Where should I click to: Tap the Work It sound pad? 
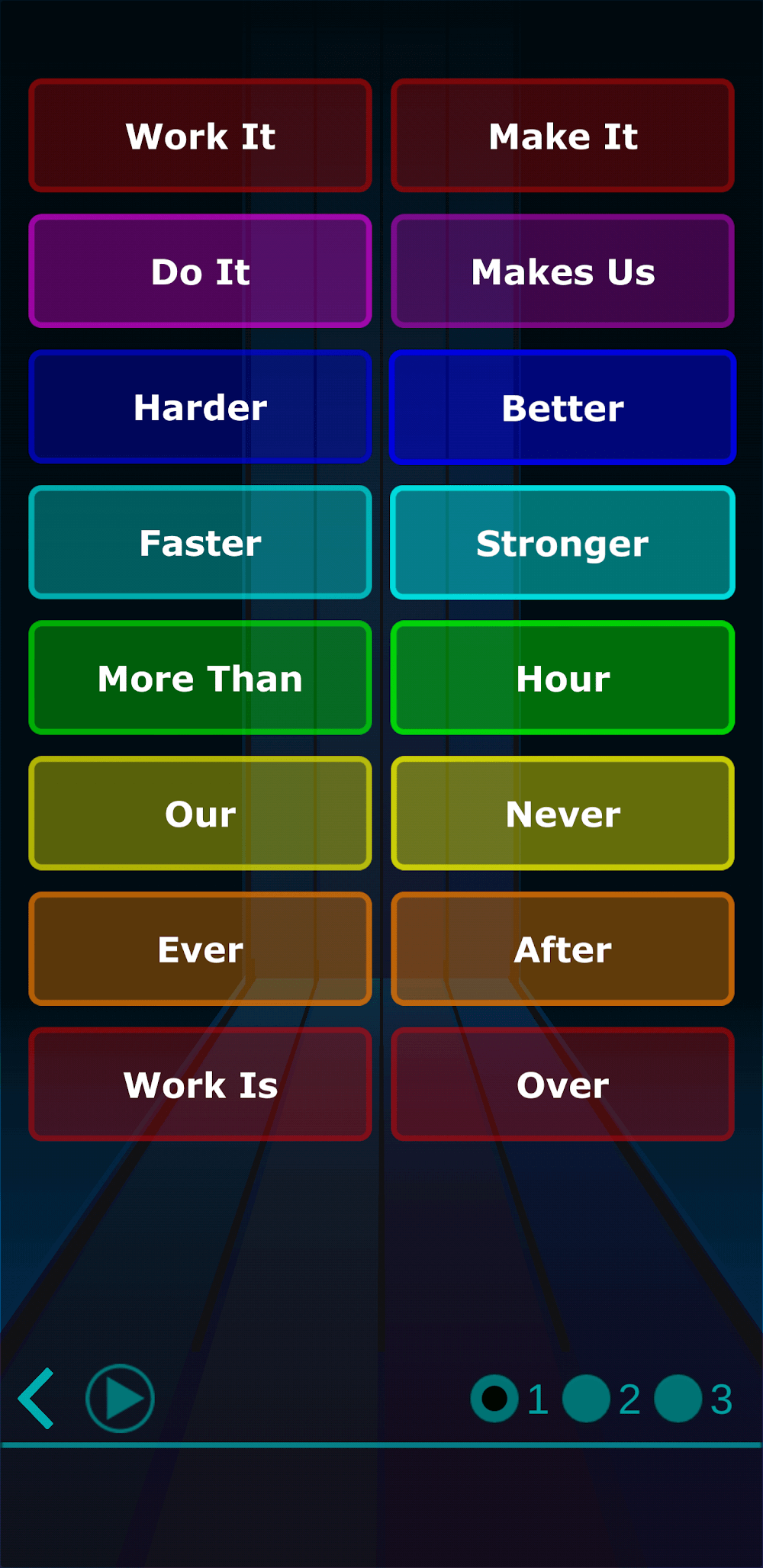pos(201,136)
